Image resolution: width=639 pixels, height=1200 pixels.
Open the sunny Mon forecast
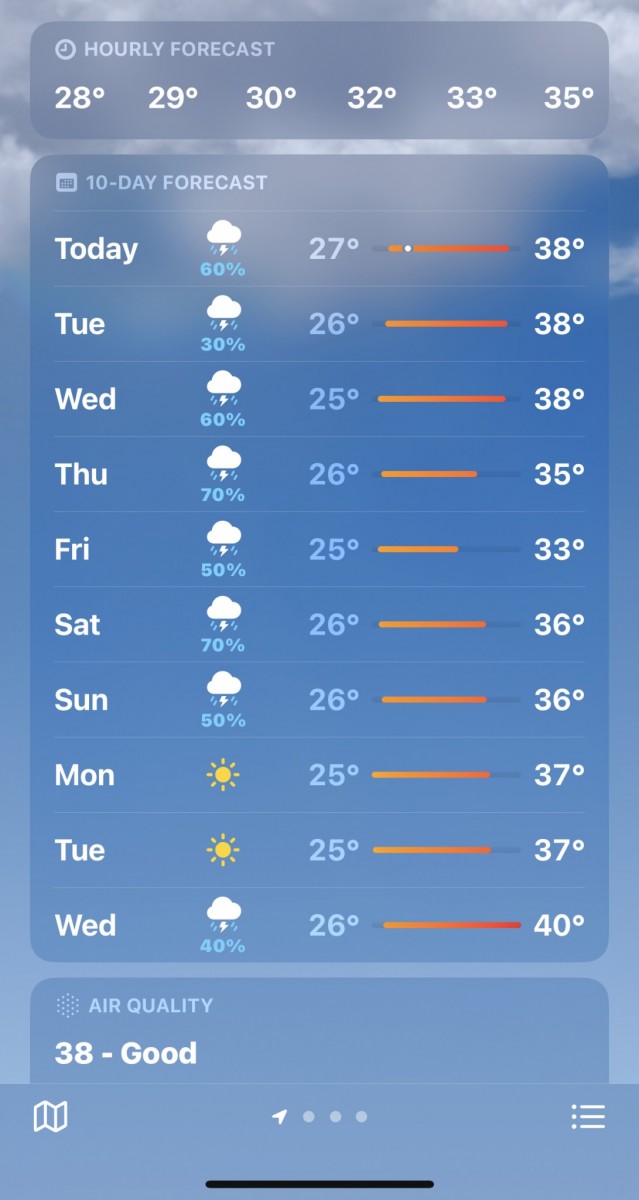(x=319, y=774)
